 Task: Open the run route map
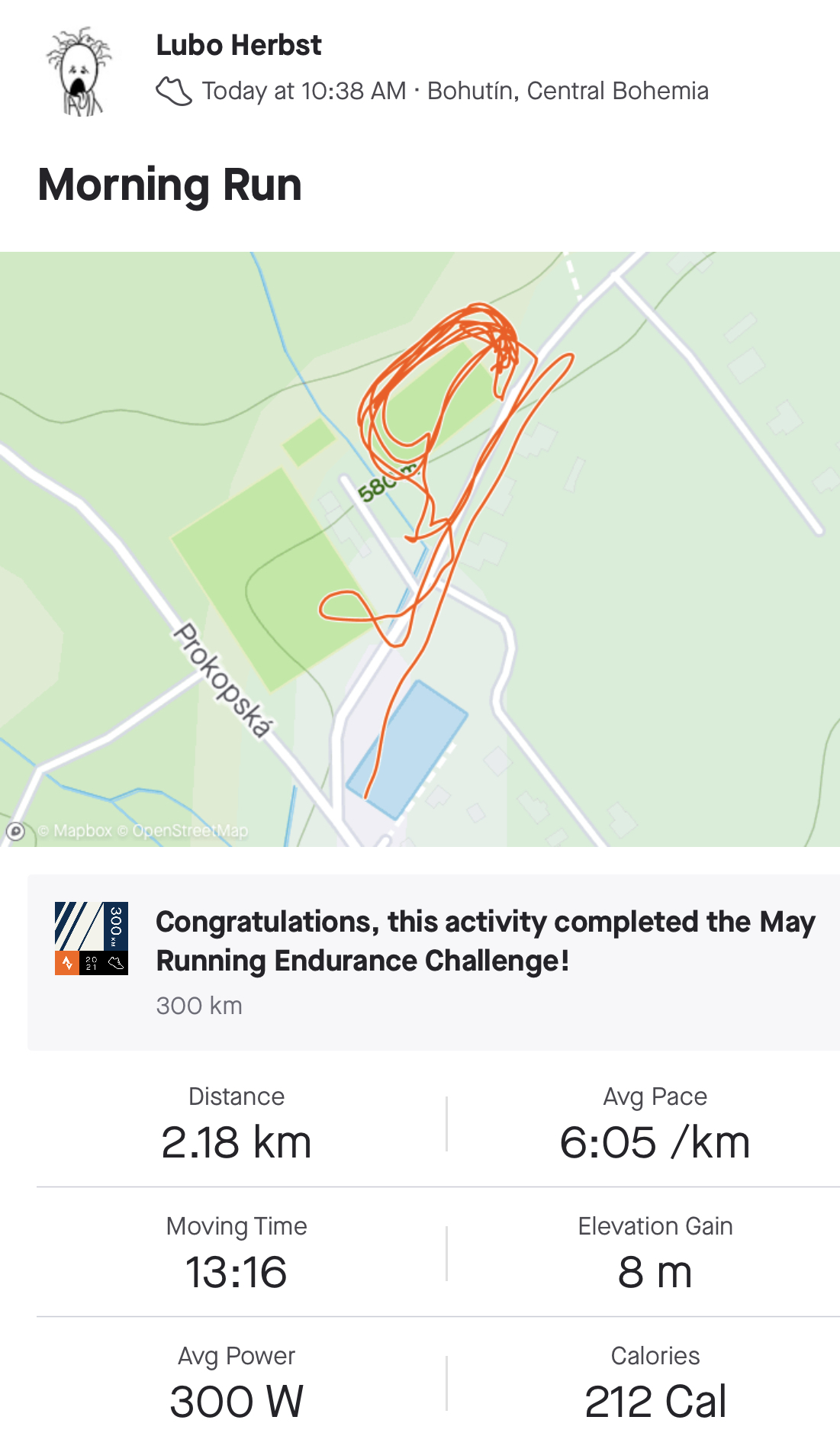click(420, 549)
